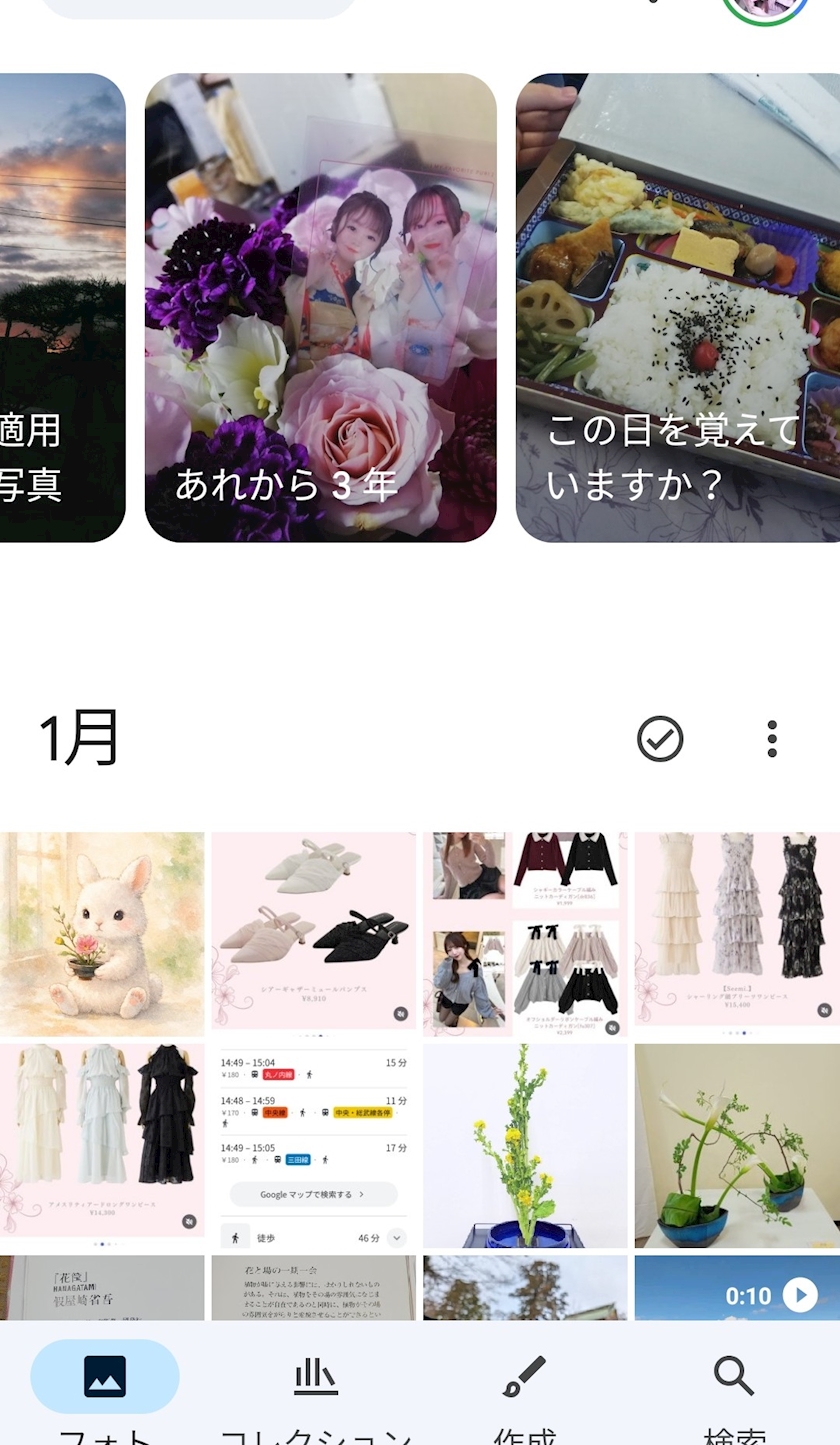Open the knit cardigans collage image
840x1445 pixels.
pyautogui.click(x=525, y=934)
